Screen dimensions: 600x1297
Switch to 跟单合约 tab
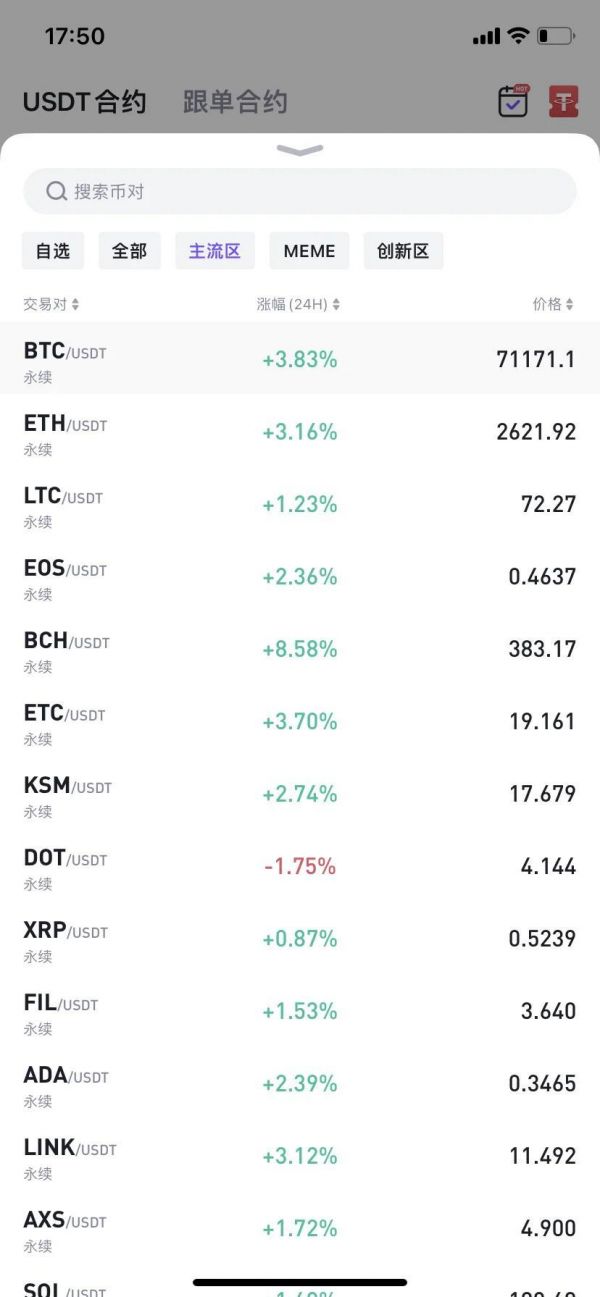(235, 102)
